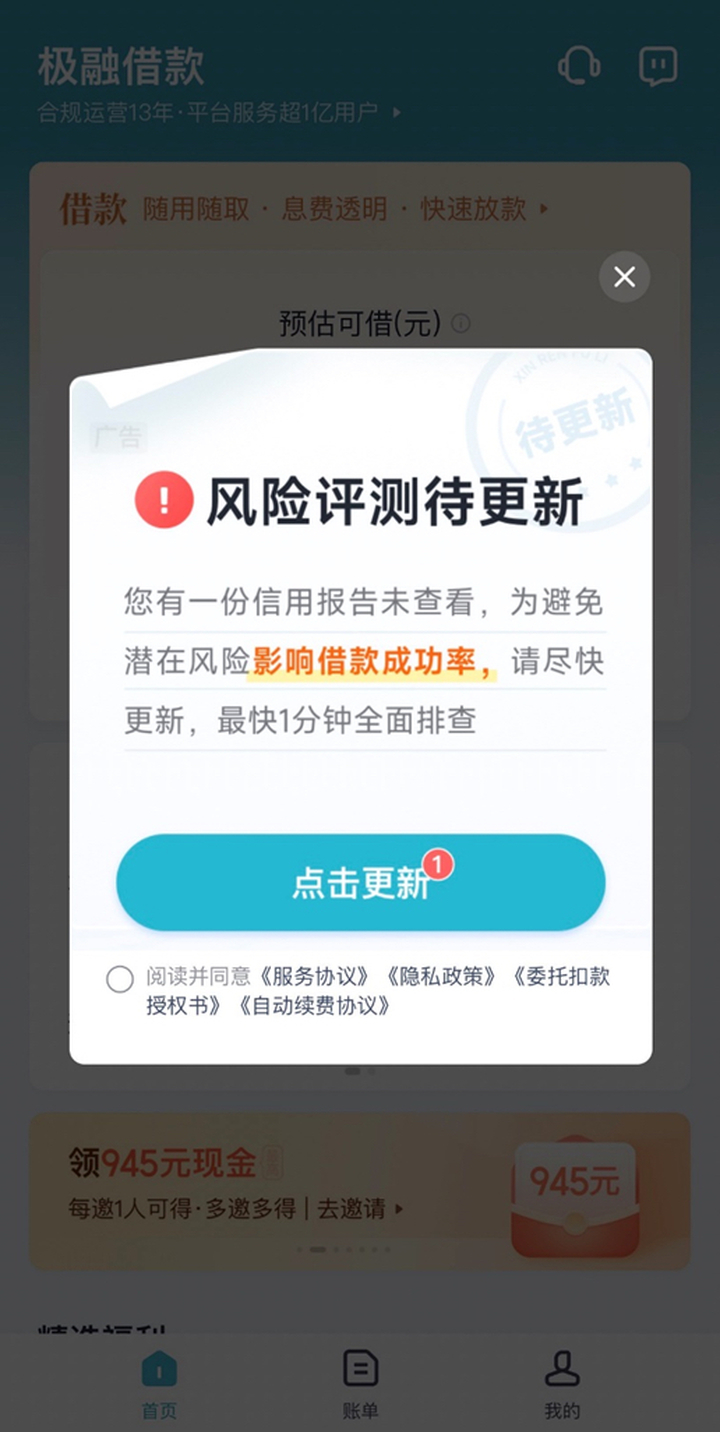Open the 《自动续费协议》 link
720x1432 pixels.
(x=313, y=1006)
